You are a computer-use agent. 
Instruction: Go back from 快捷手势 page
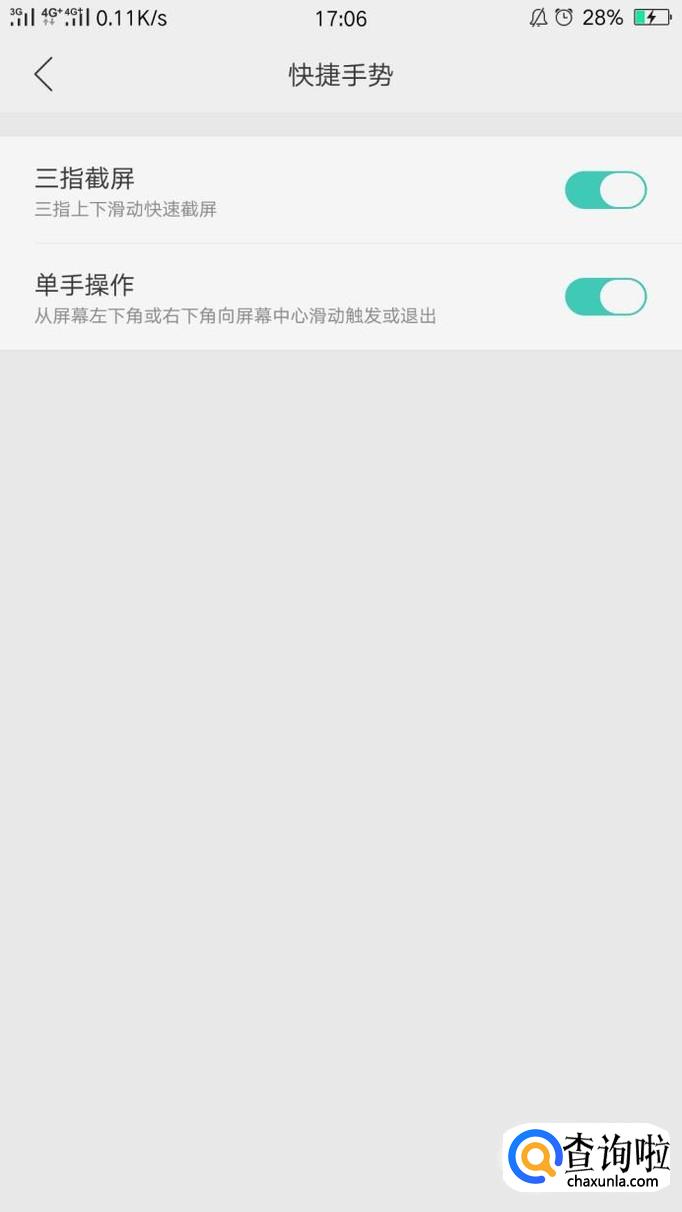43,75
